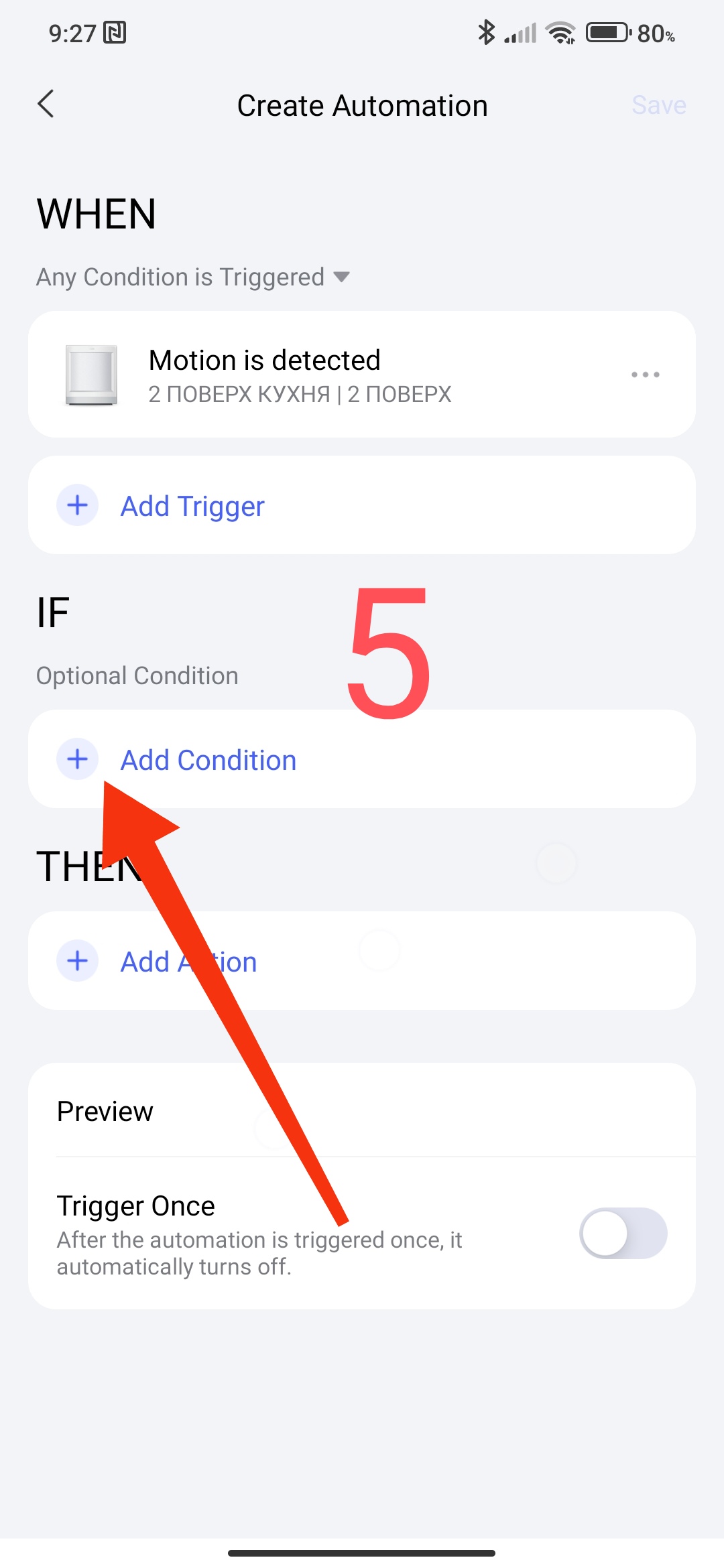Screen dimensions: 724x1568
Task: Save the automation
Action: pyautogui.click(x=658, y=105)
